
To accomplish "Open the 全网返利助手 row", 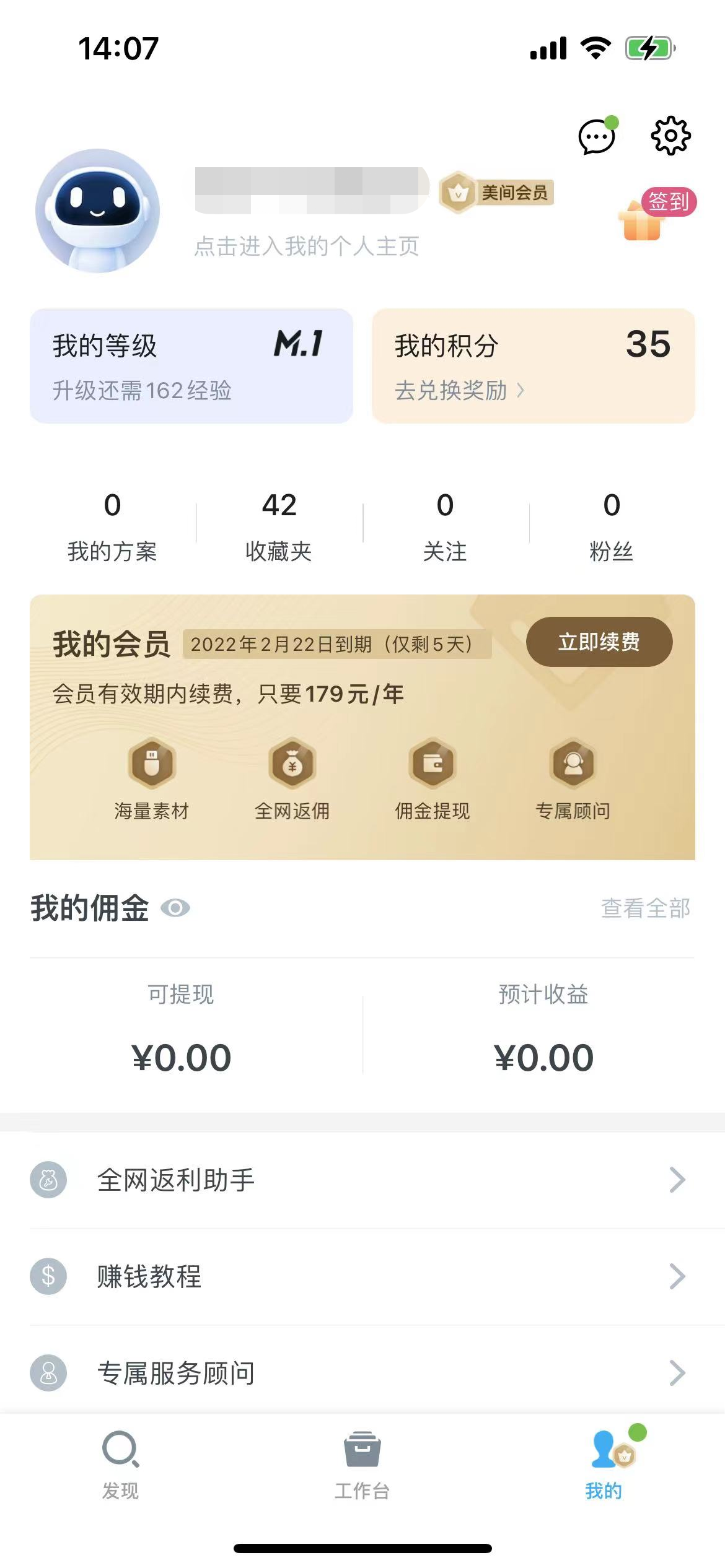I will tap(362, 1180).
